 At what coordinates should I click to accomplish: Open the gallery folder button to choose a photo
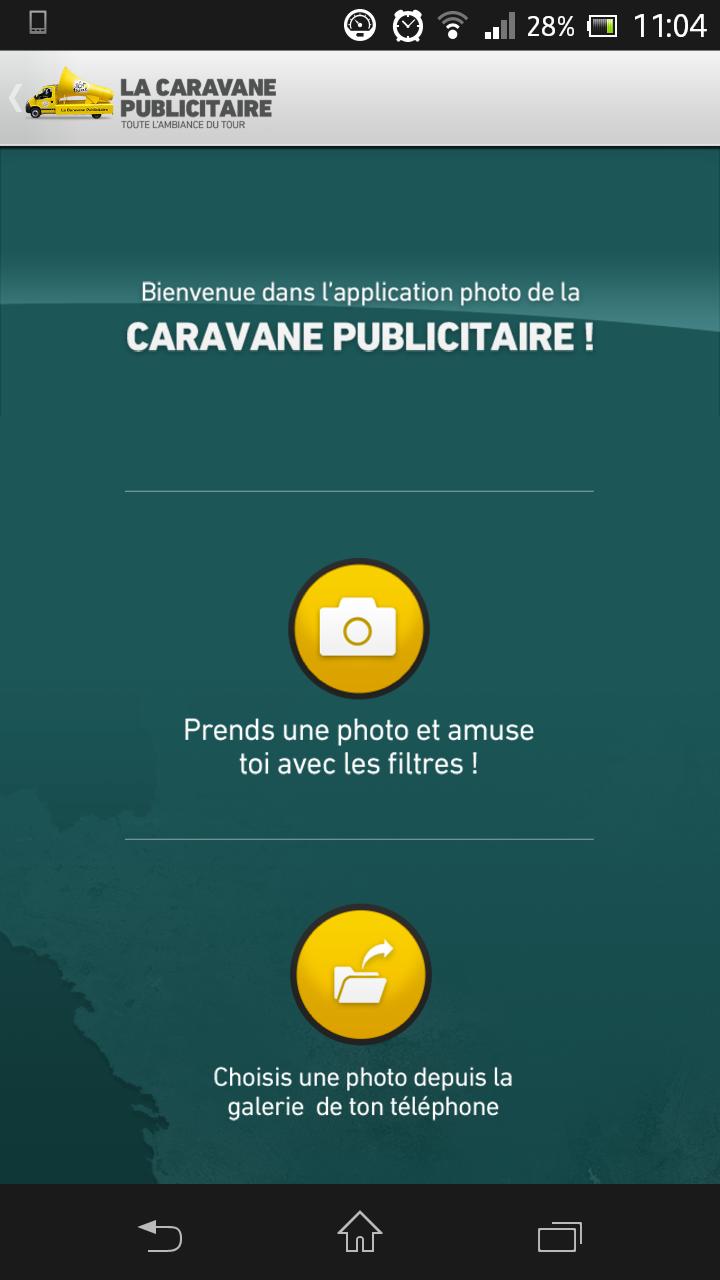(360, 975)
